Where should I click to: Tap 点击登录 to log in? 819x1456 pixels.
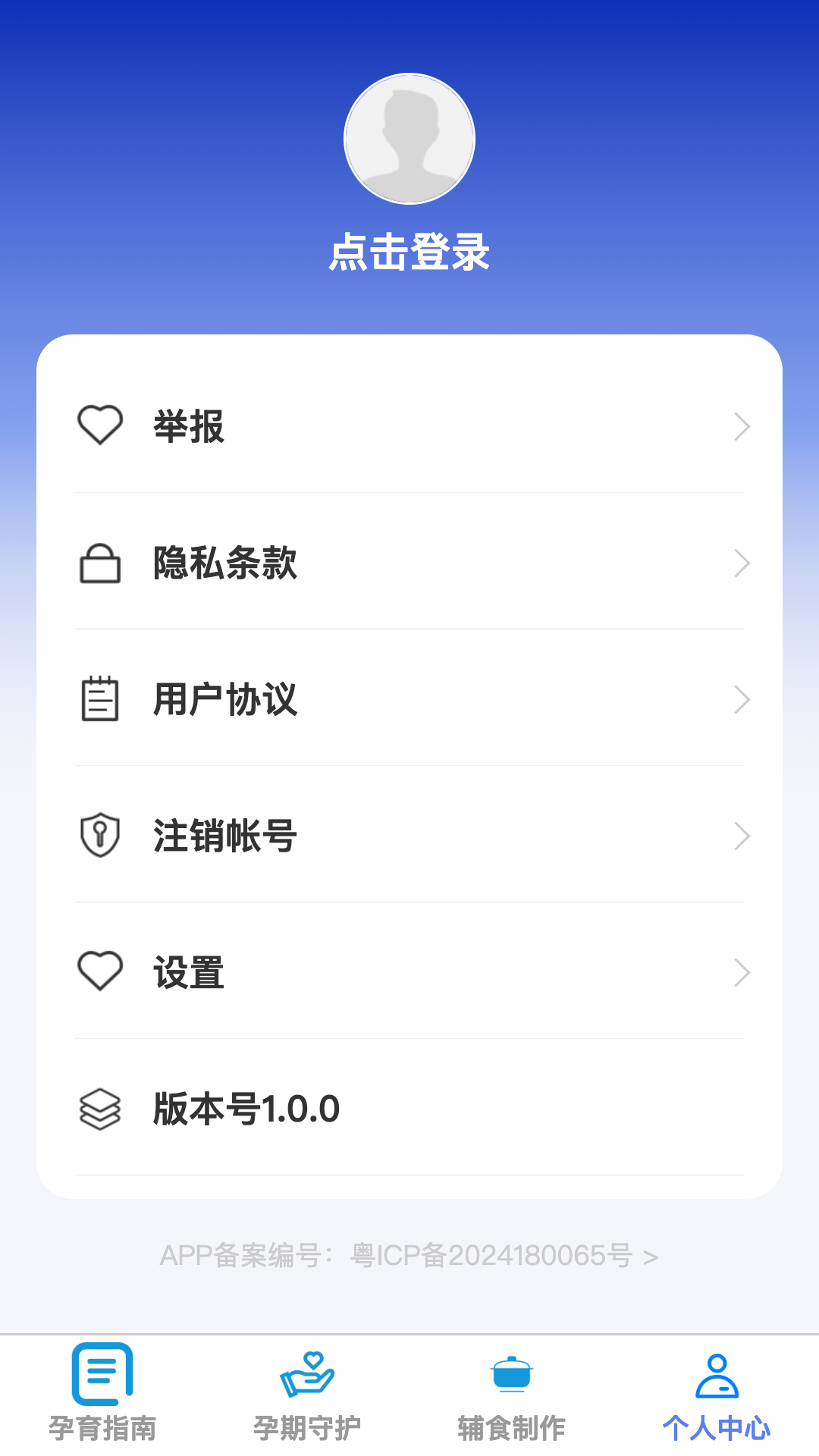409,253
